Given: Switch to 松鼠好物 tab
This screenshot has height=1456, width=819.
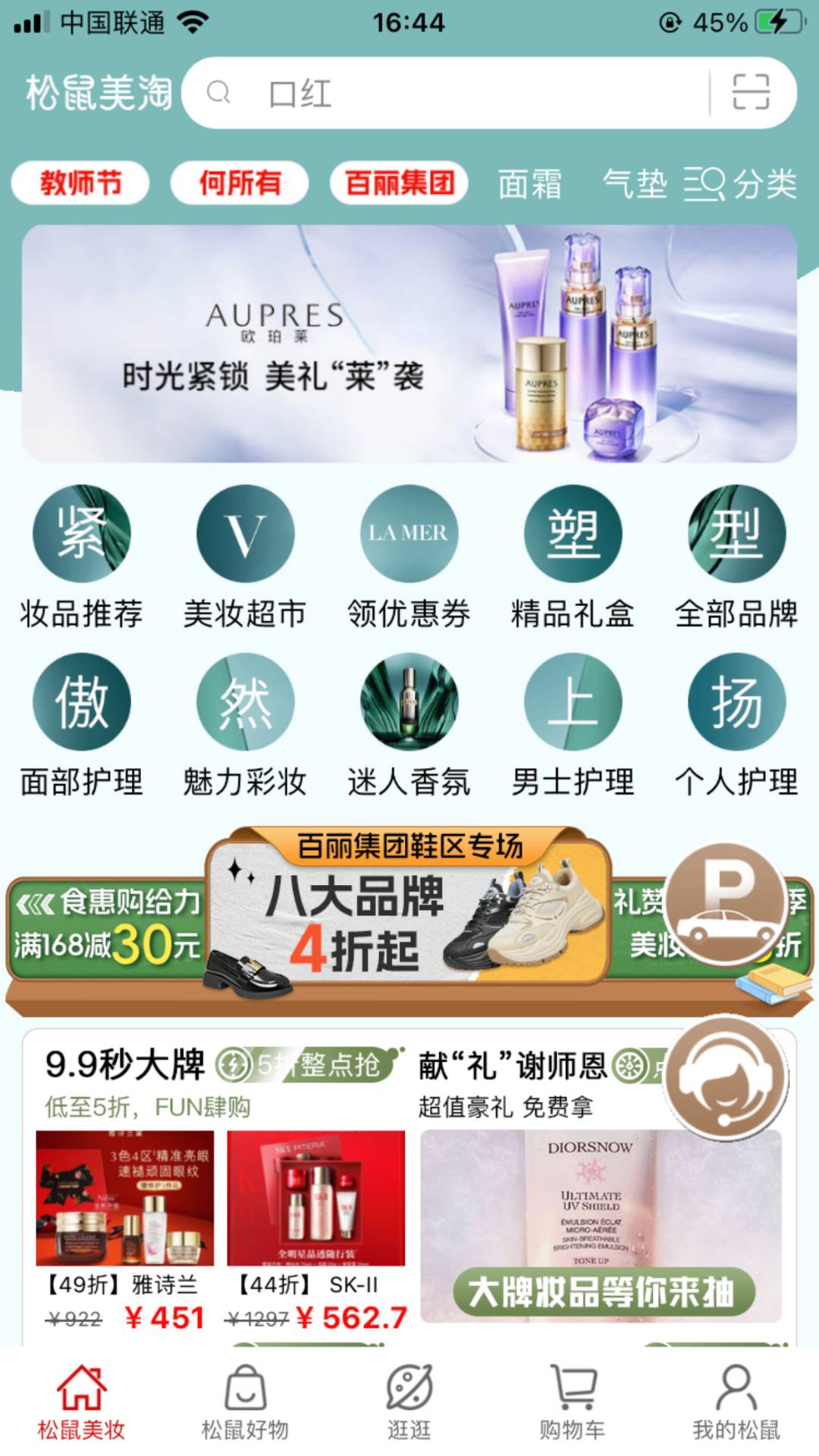Looking at the screenshot, I should [x=245, y=1403].
